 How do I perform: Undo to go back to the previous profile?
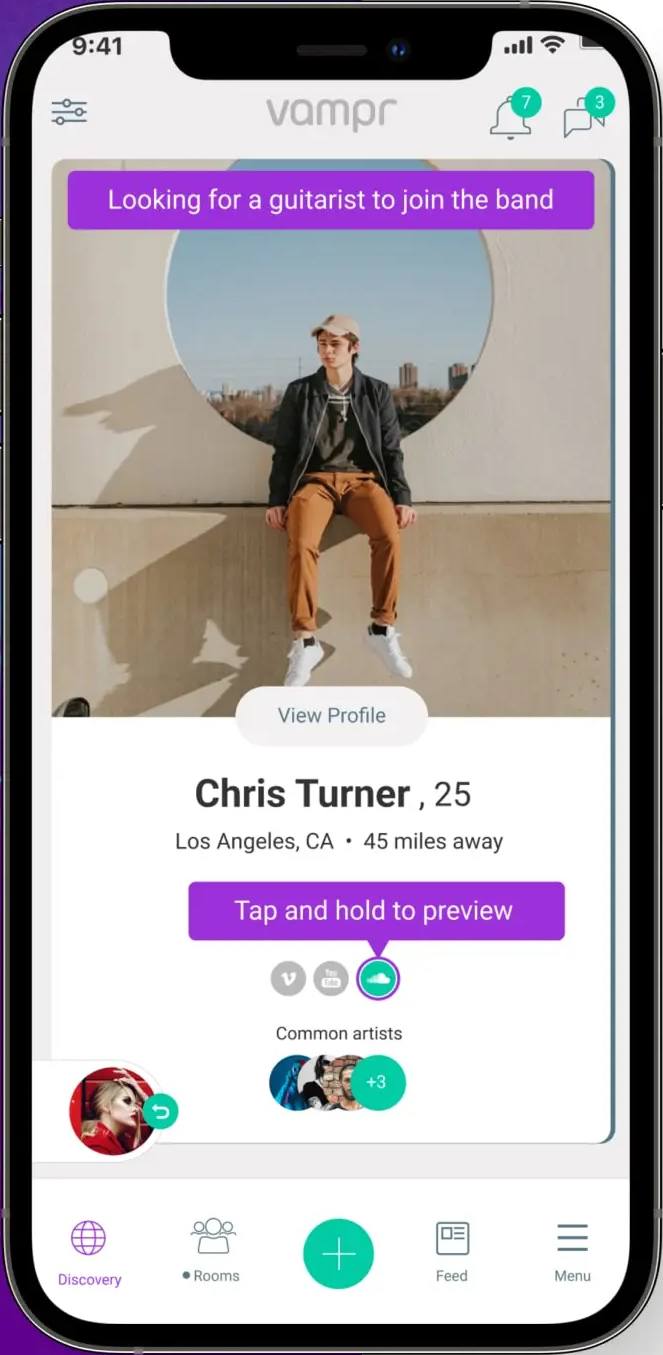coord(161,1111)
